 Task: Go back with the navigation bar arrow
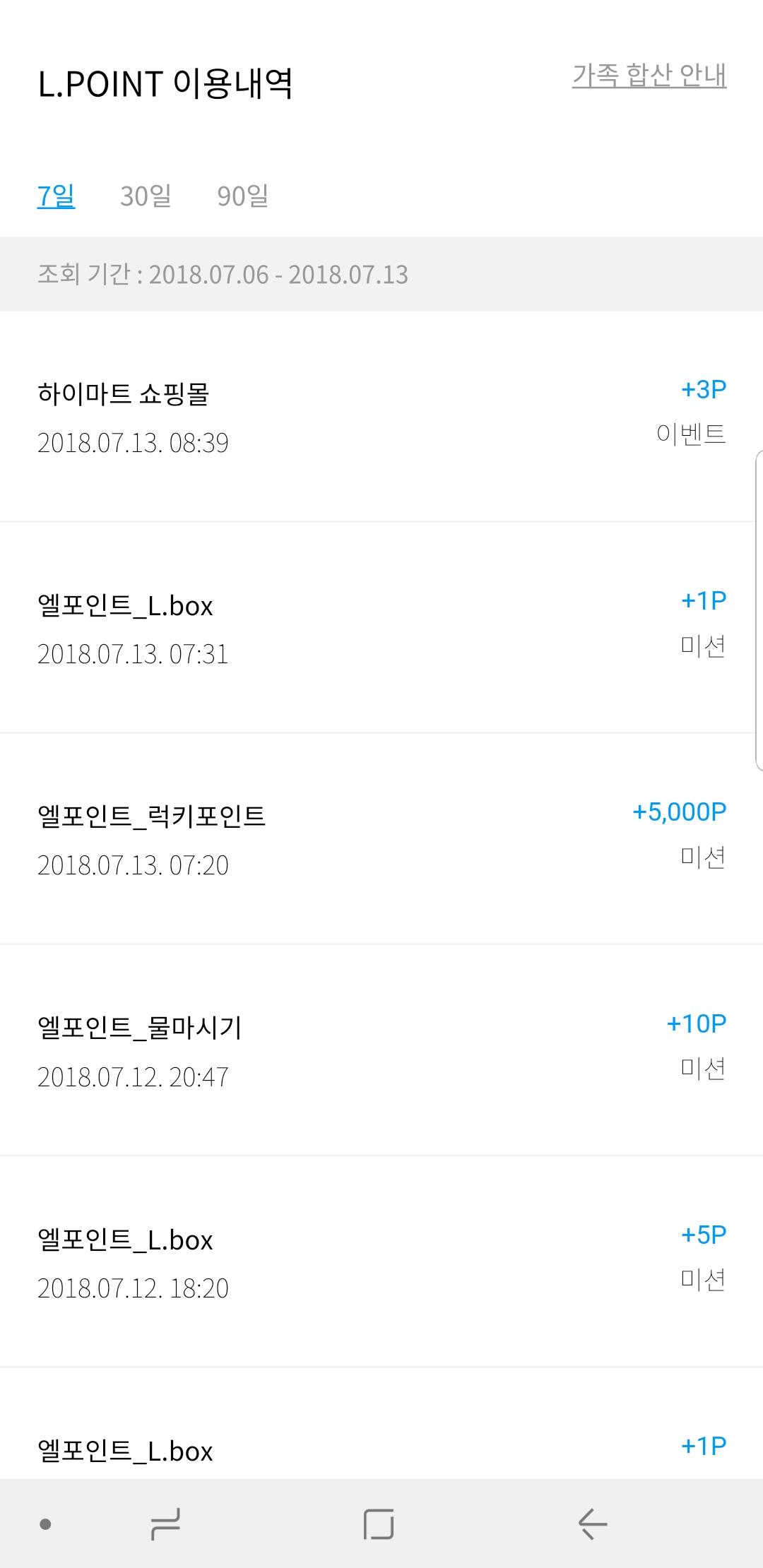[592, 1524]
